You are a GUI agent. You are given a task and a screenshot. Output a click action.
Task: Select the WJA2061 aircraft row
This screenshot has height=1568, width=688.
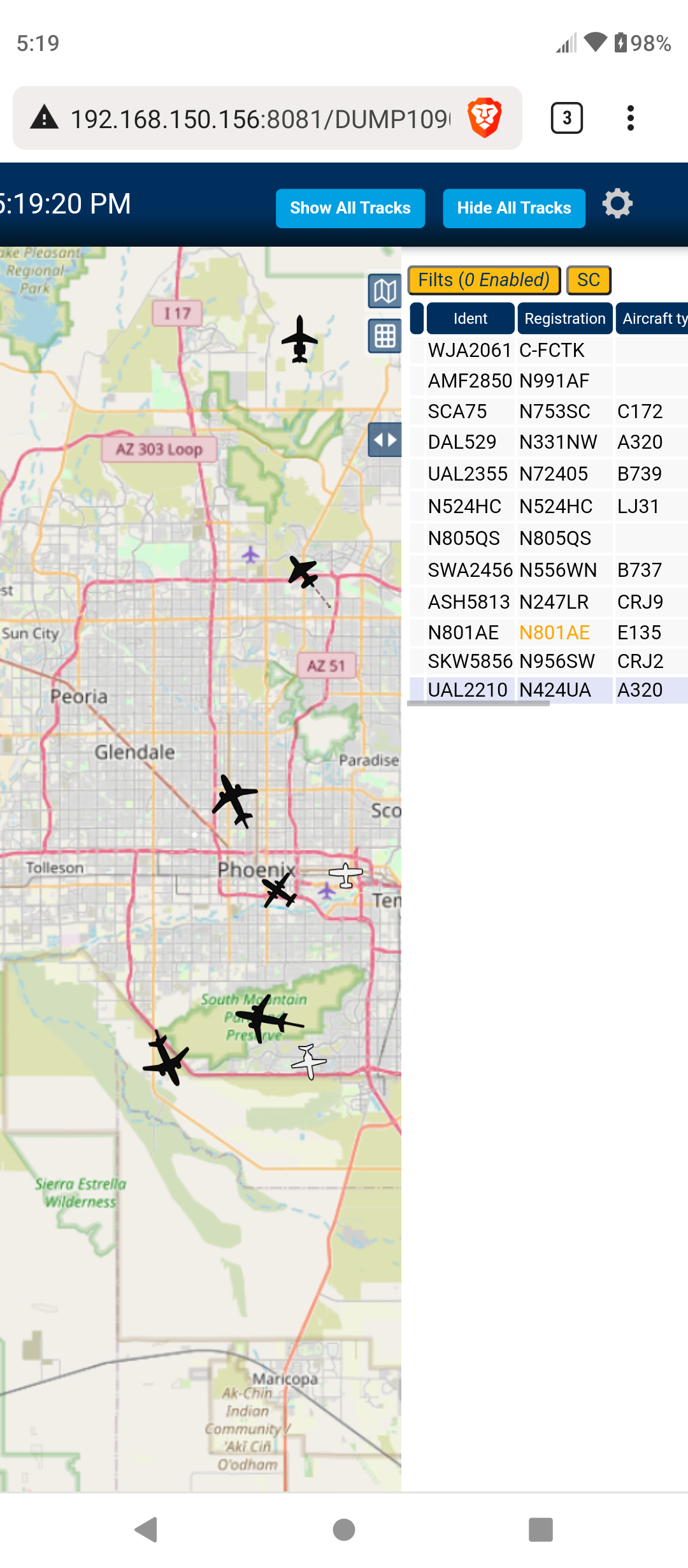click(548, 350)
